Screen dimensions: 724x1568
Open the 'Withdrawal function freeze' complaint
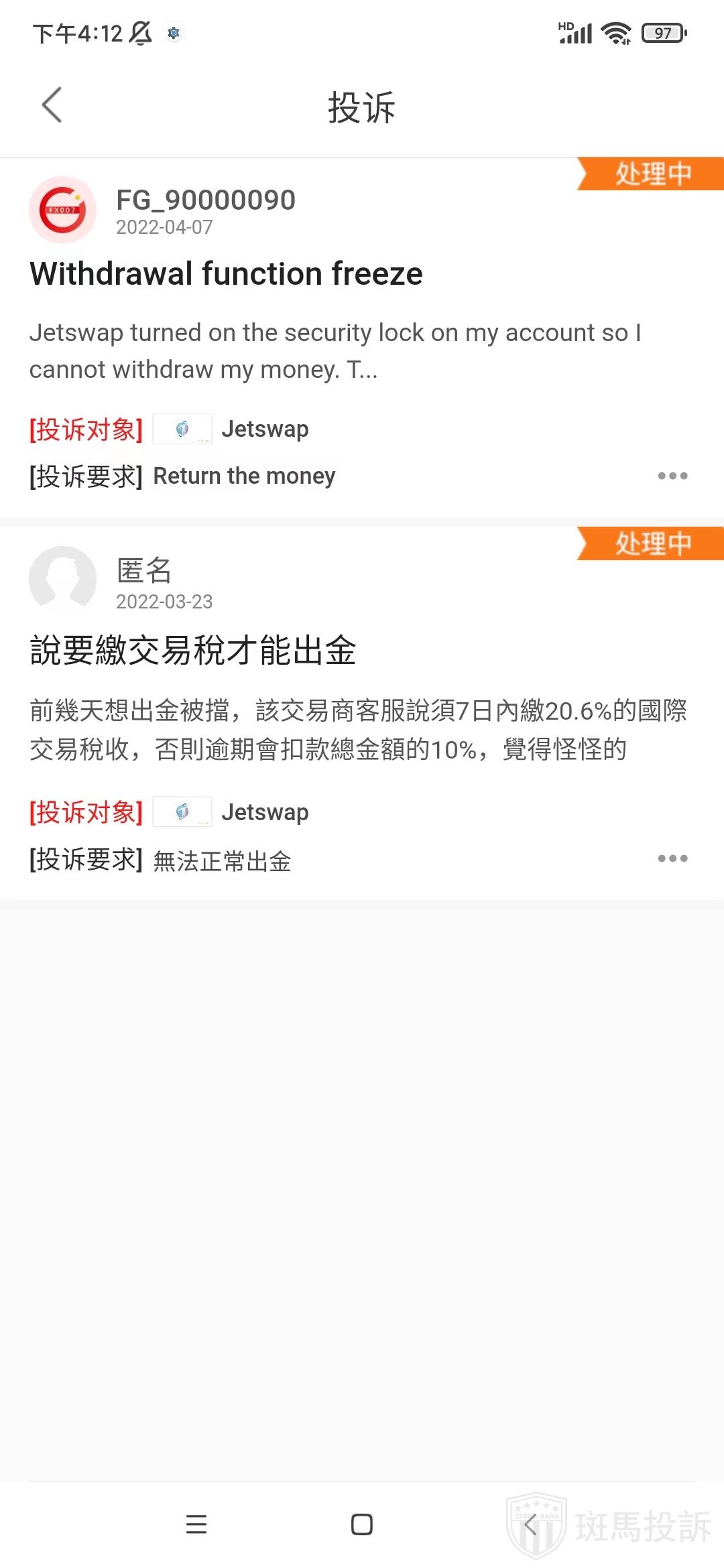tap(226, 274)
